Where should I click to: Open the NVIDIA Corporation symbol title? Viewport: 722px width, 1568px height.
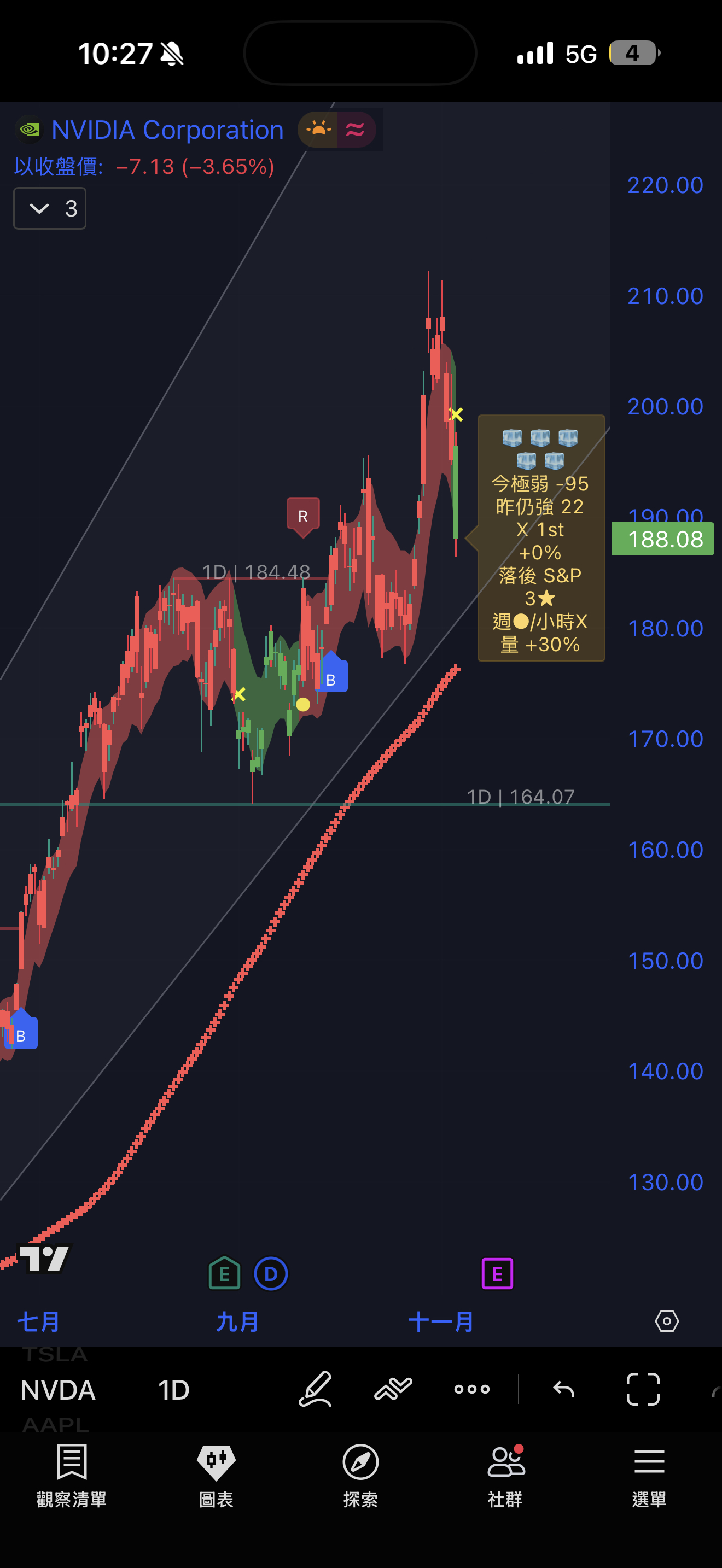coord(167,130)
